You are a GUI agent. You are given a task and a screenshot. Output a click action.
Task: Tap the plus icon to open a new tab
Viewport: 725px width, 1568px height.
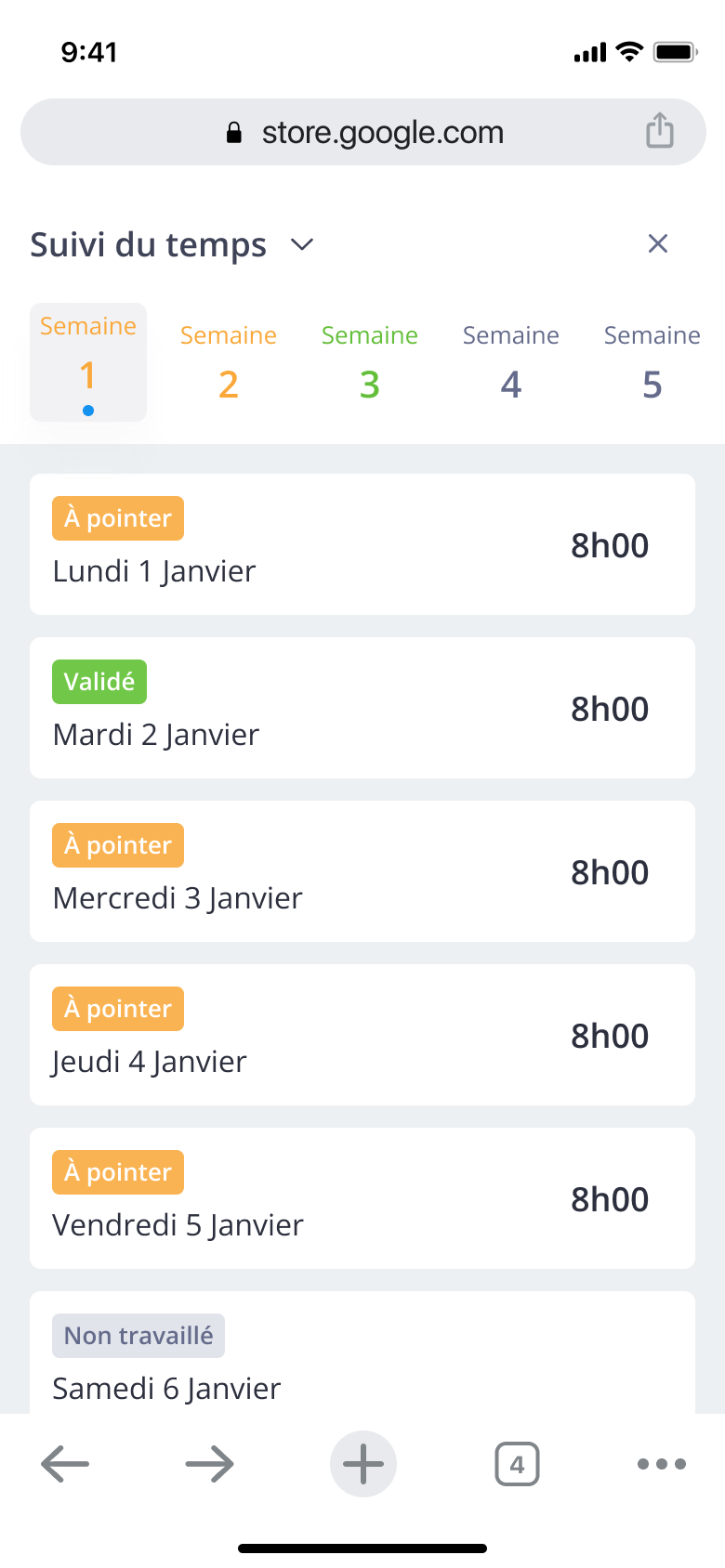362,1464
